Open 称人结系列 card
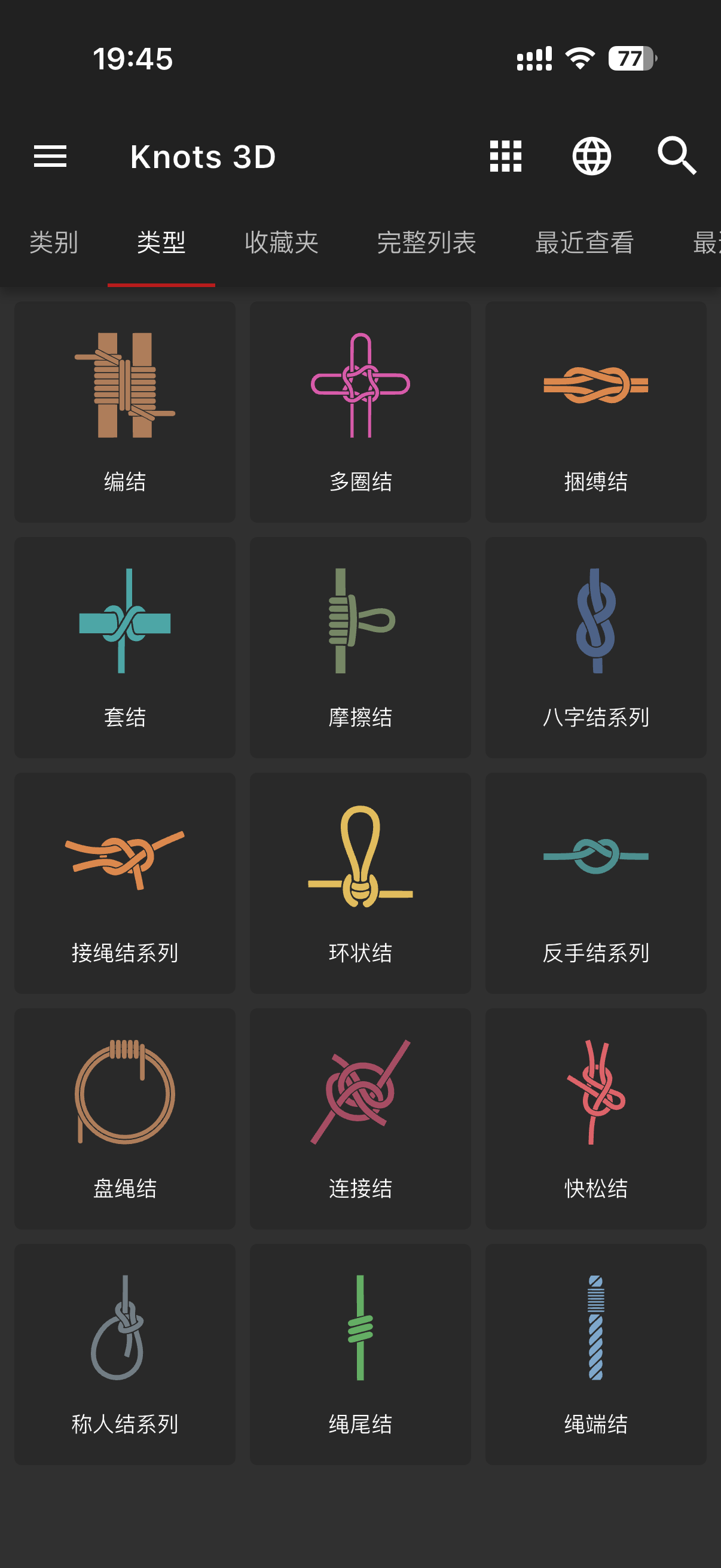 (x=125, y=1355)
